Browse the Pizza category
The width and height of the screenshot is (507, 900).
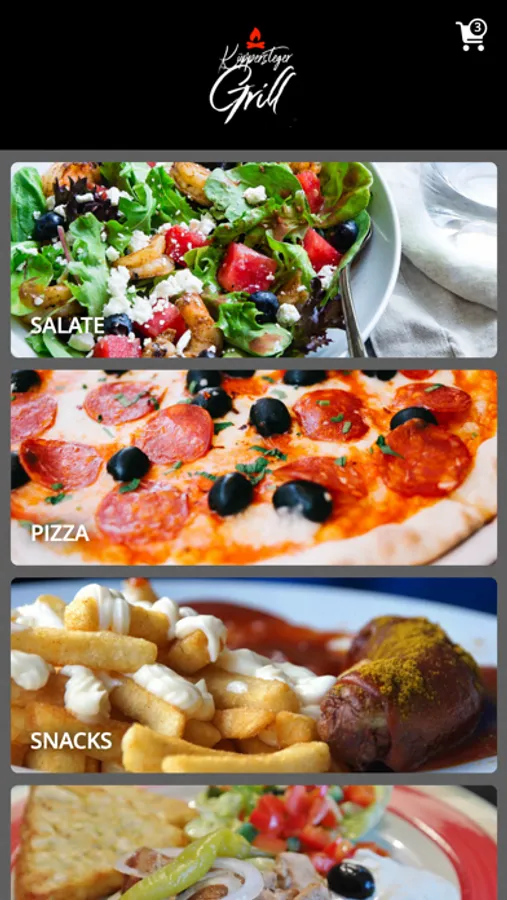point(254,467)
